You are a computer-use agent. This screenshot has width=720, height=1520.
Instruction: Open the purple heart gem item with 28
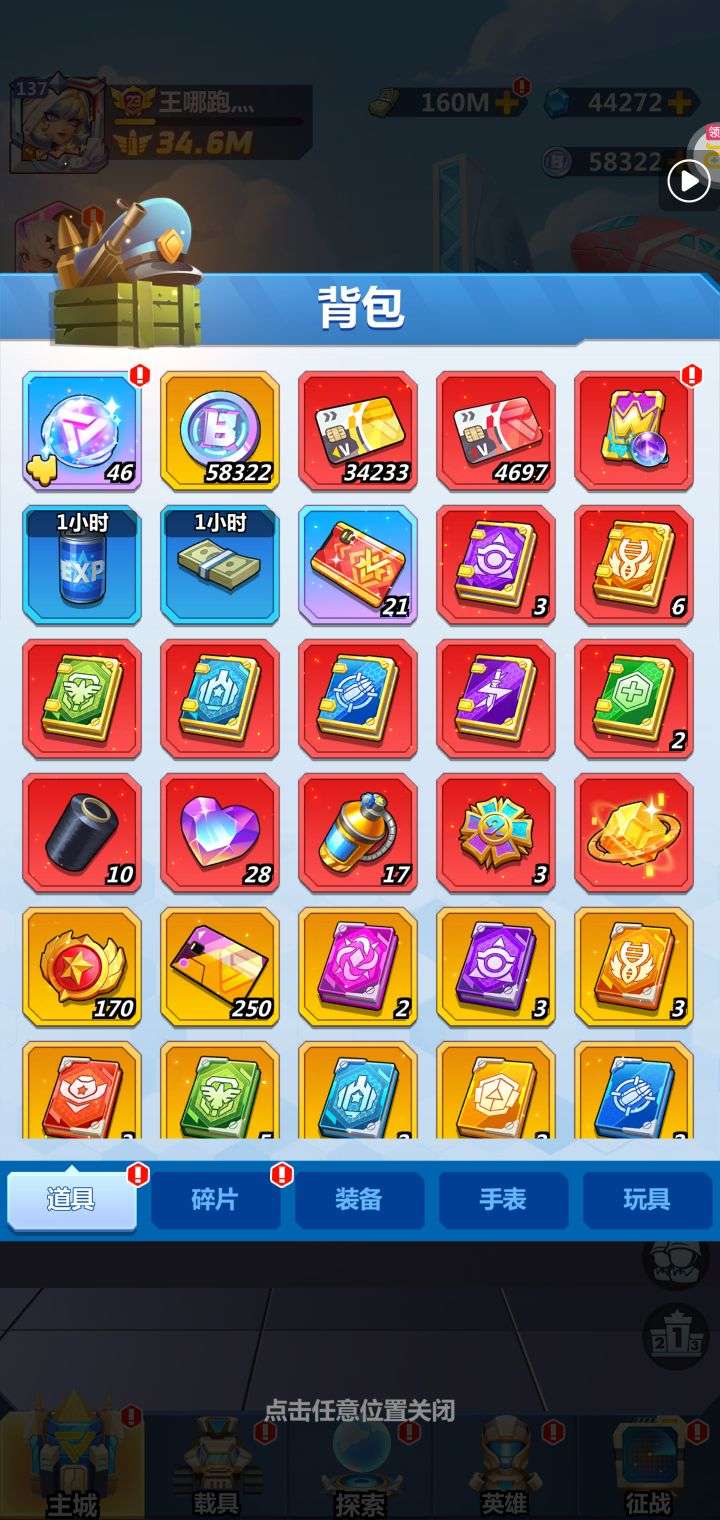pos(220,833)
